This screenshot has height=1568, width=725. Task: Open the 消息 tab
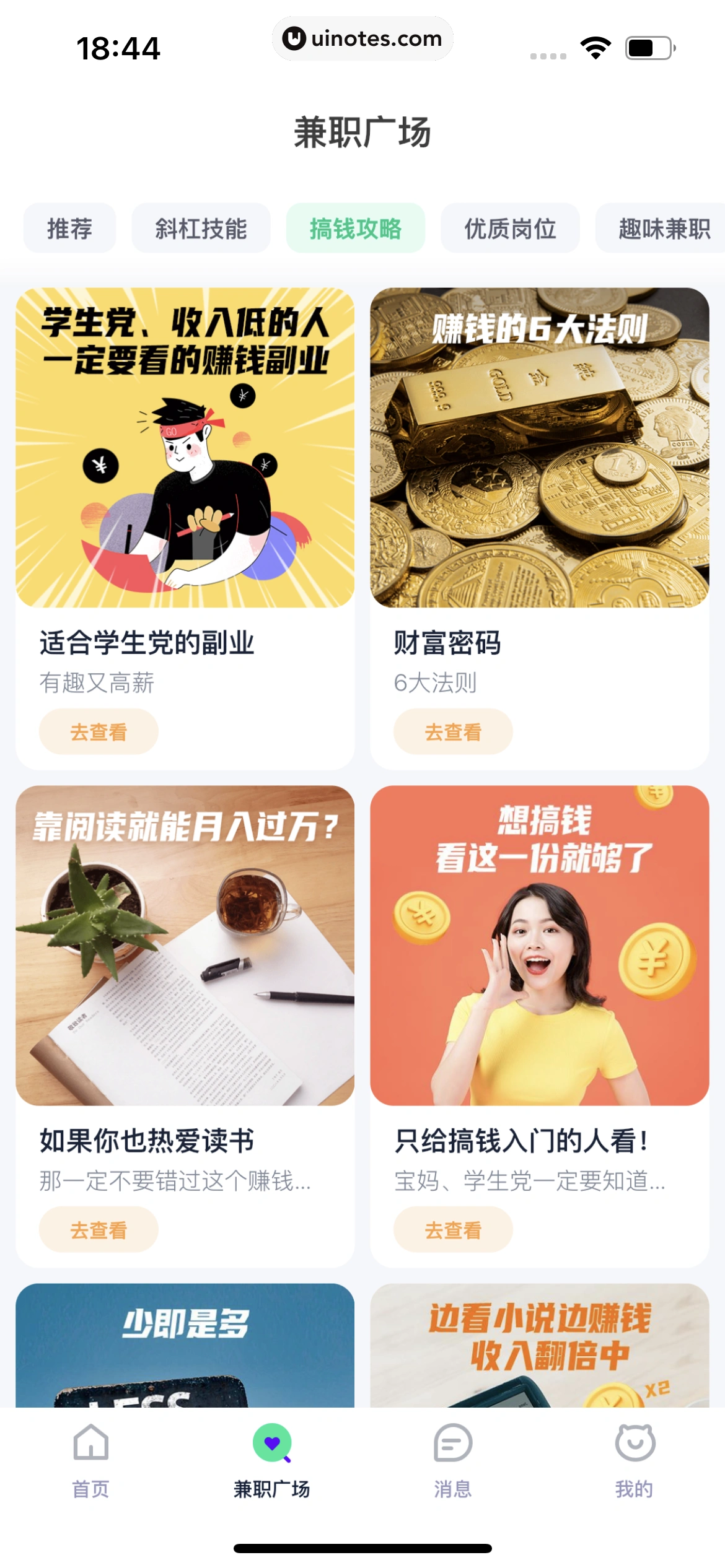[453, 1460]
